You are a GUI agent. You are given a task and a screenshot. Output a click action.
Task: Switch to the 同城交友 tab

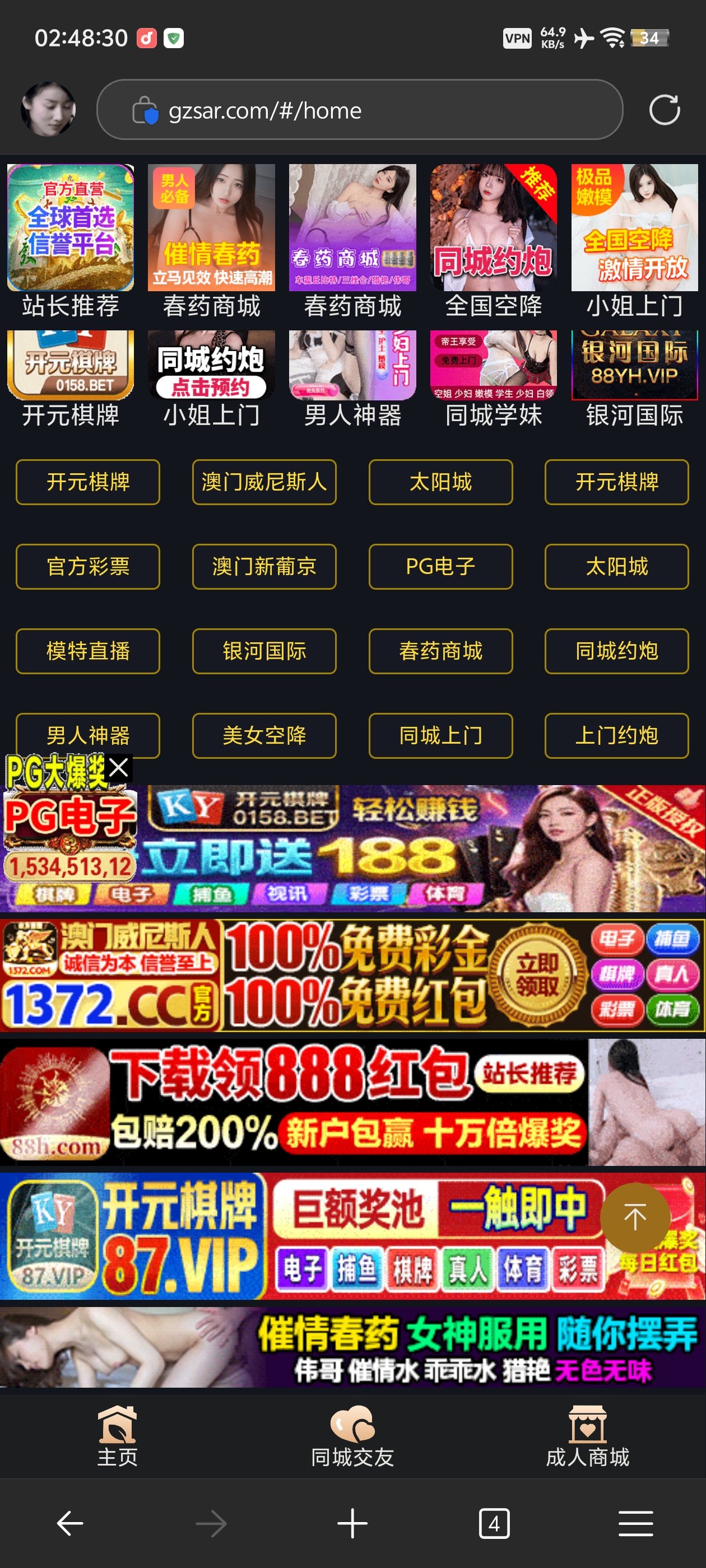pyautogui.click(x=352, y=1436)
